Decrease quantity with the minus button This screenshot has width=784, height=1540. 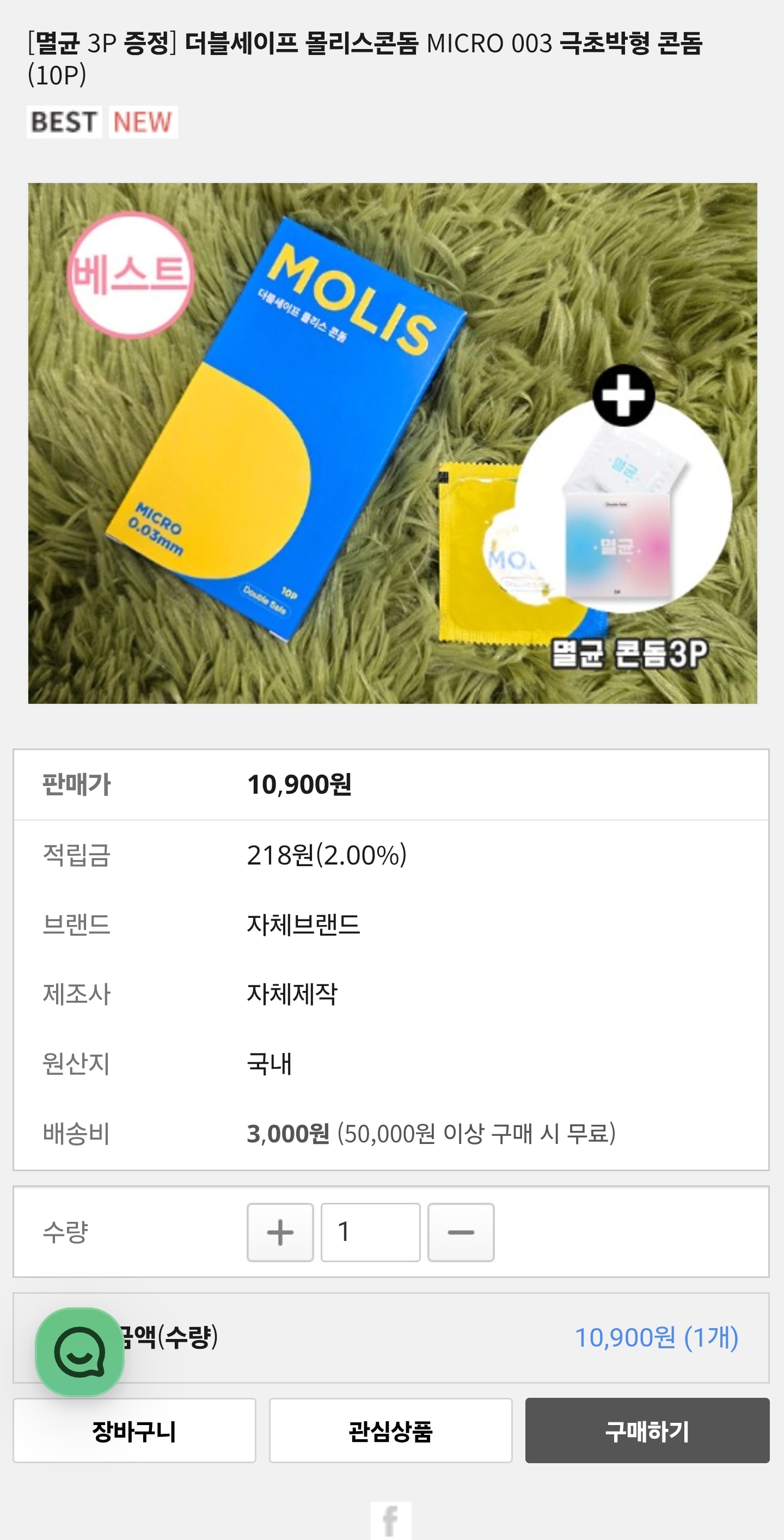click(x=461, y=1232)
